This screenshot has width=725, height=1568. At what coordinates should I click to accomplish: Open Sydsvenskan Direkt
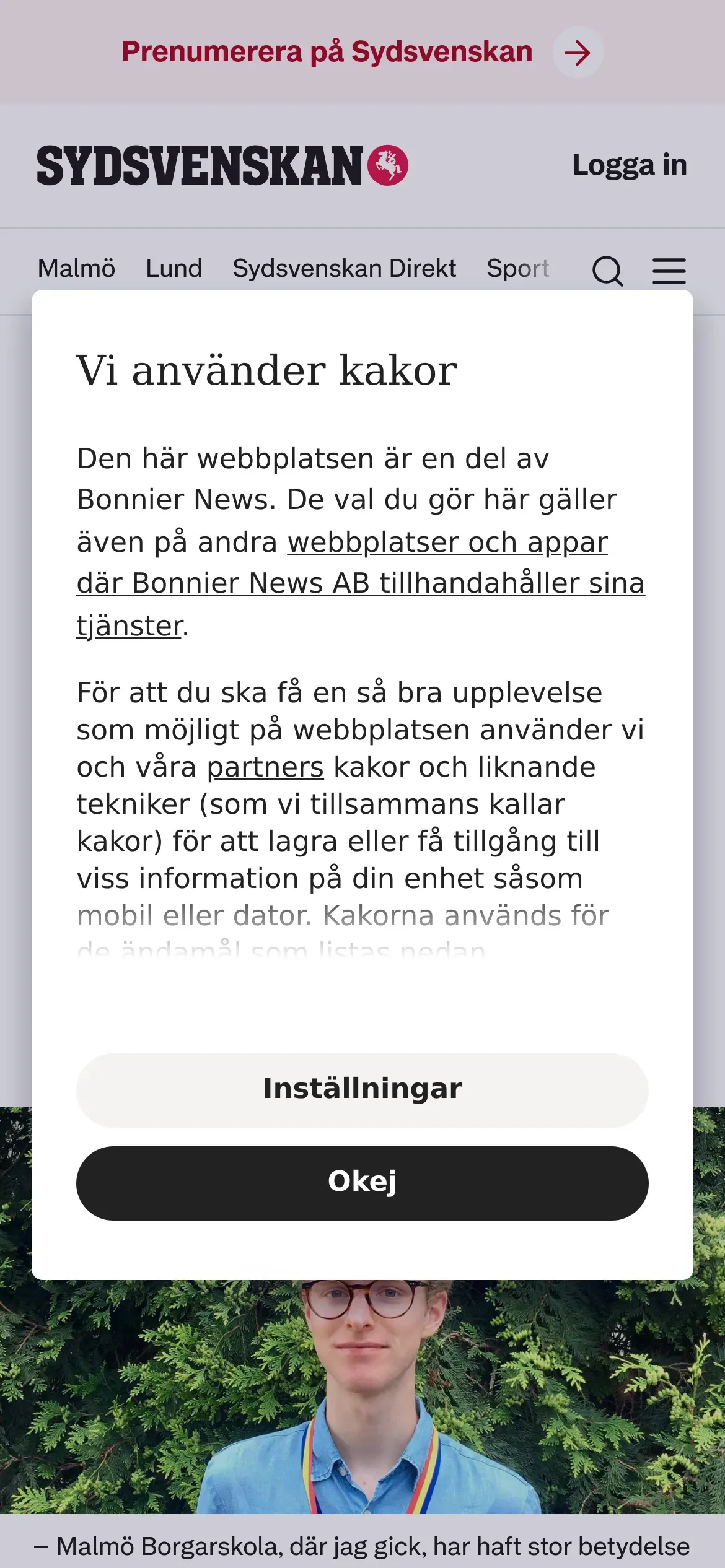[344, 269]
